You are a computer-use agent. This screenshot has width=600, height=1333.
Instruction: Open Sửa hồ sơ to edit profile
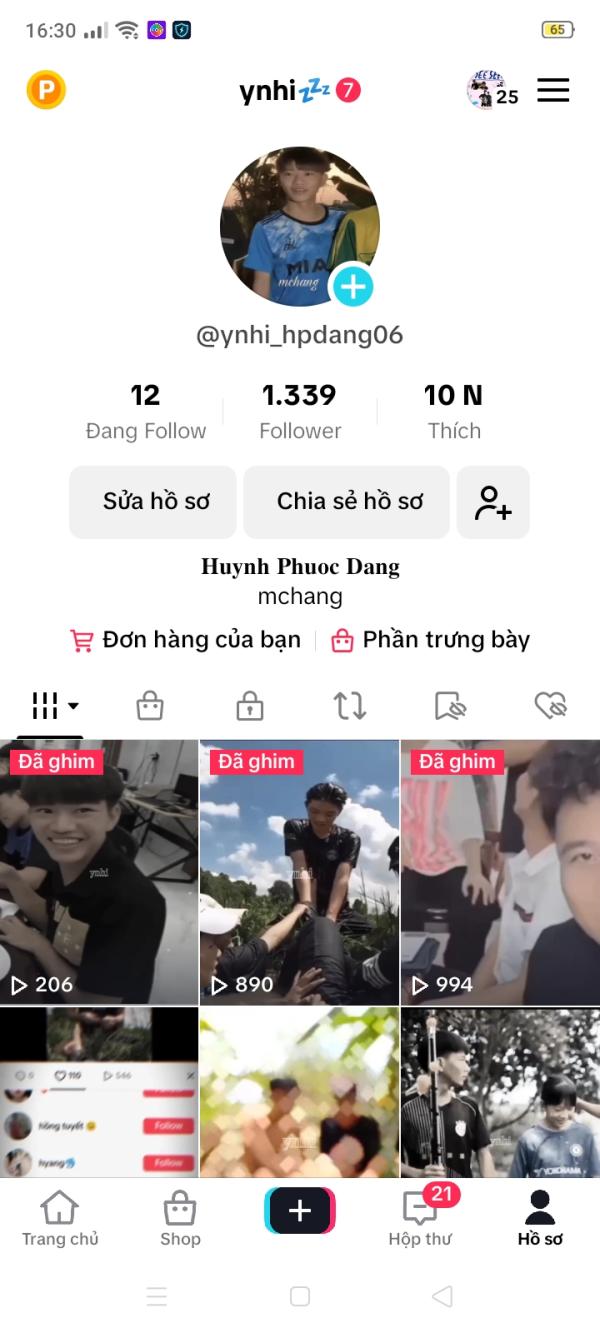click(x=153, y=501)
